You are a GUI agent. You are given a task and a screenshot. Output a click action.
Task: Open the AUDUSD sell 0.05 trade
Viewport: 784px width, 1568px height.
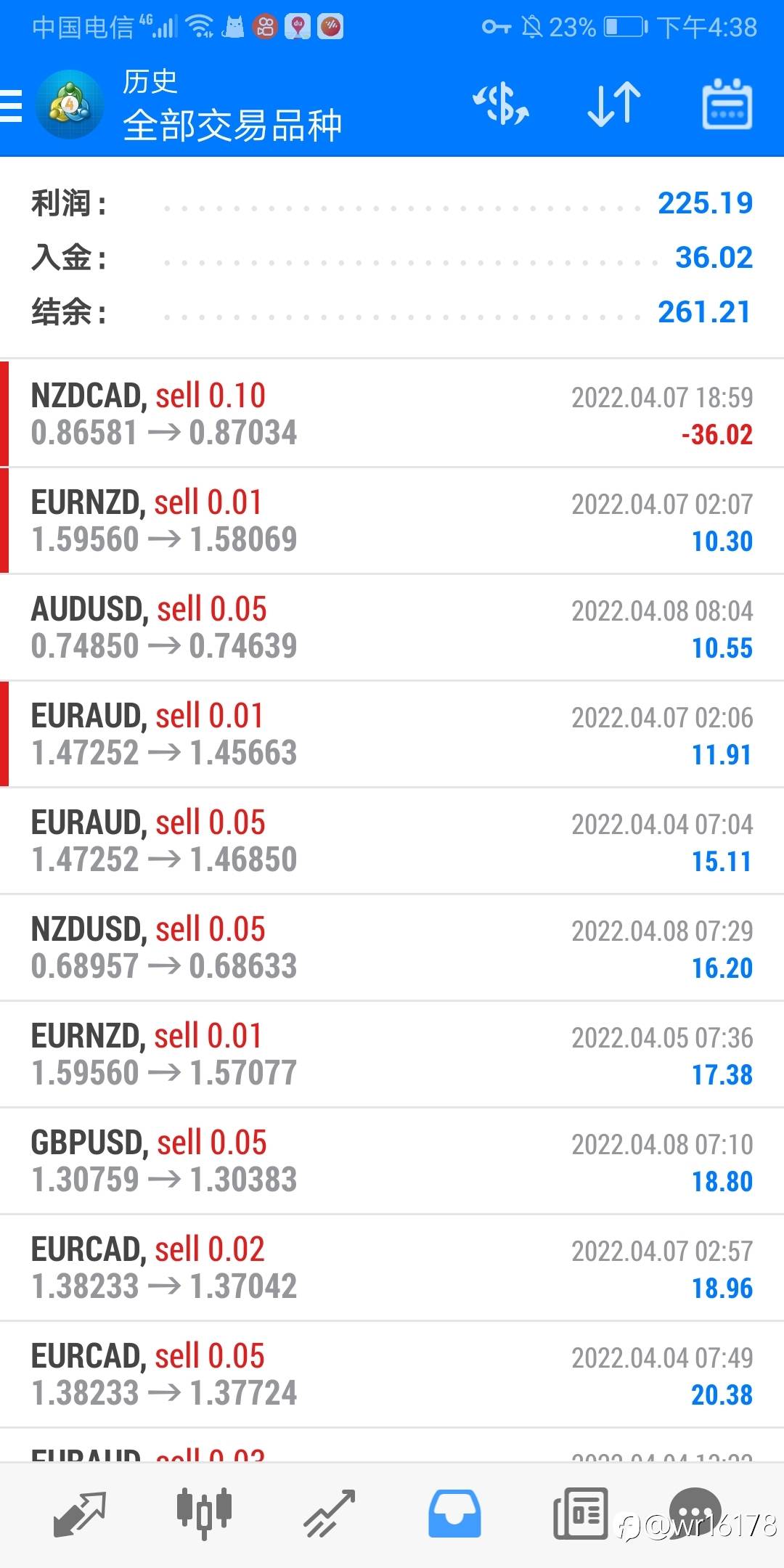coord(392,627)
